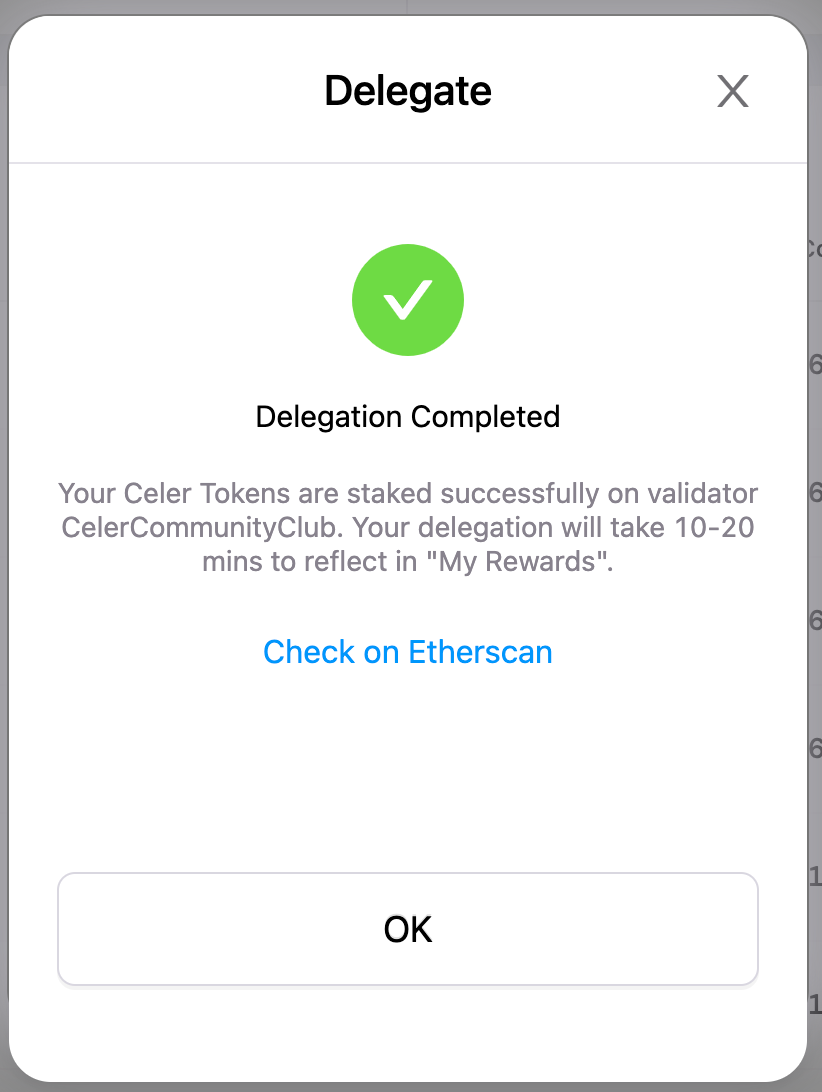Viewport: 822px width, 1092px height.
Task: Close the Delegate dialog with the X
Action: 733,92
